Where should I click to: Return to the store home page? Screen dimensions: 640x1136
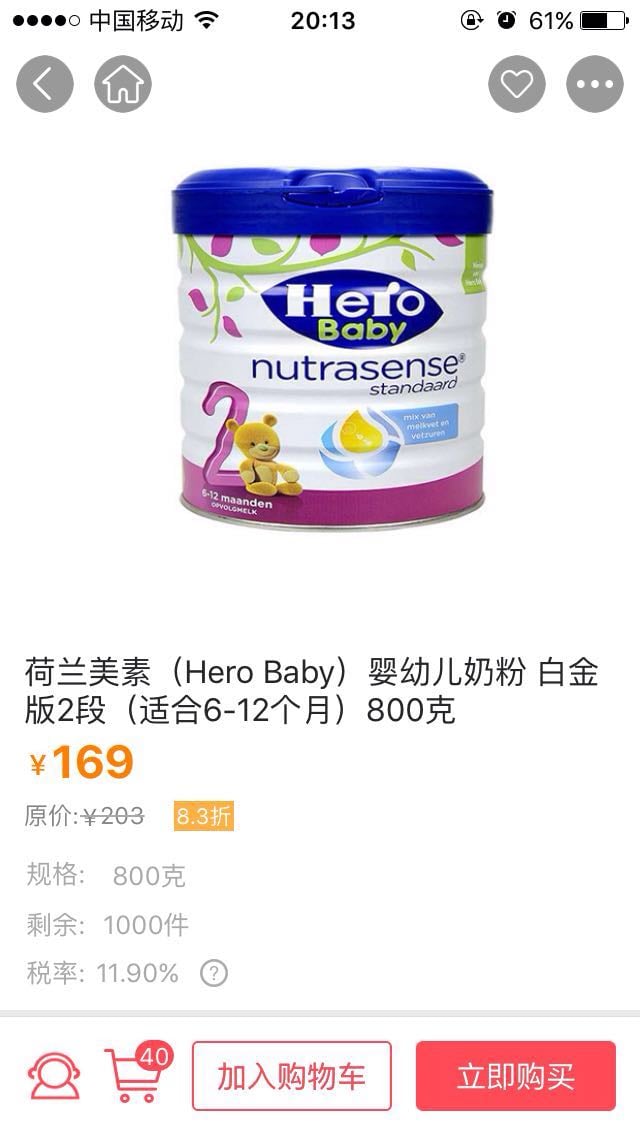click(x=123, y=84)
